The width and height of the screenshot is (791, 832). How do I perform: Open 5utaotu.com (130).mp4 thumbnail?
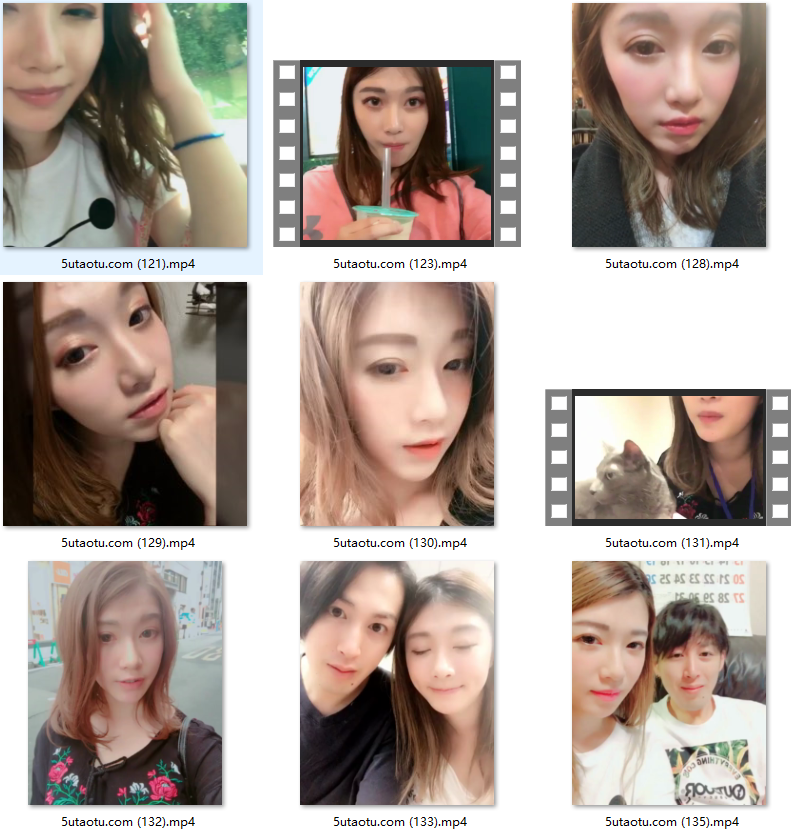(x=397, y=404)
